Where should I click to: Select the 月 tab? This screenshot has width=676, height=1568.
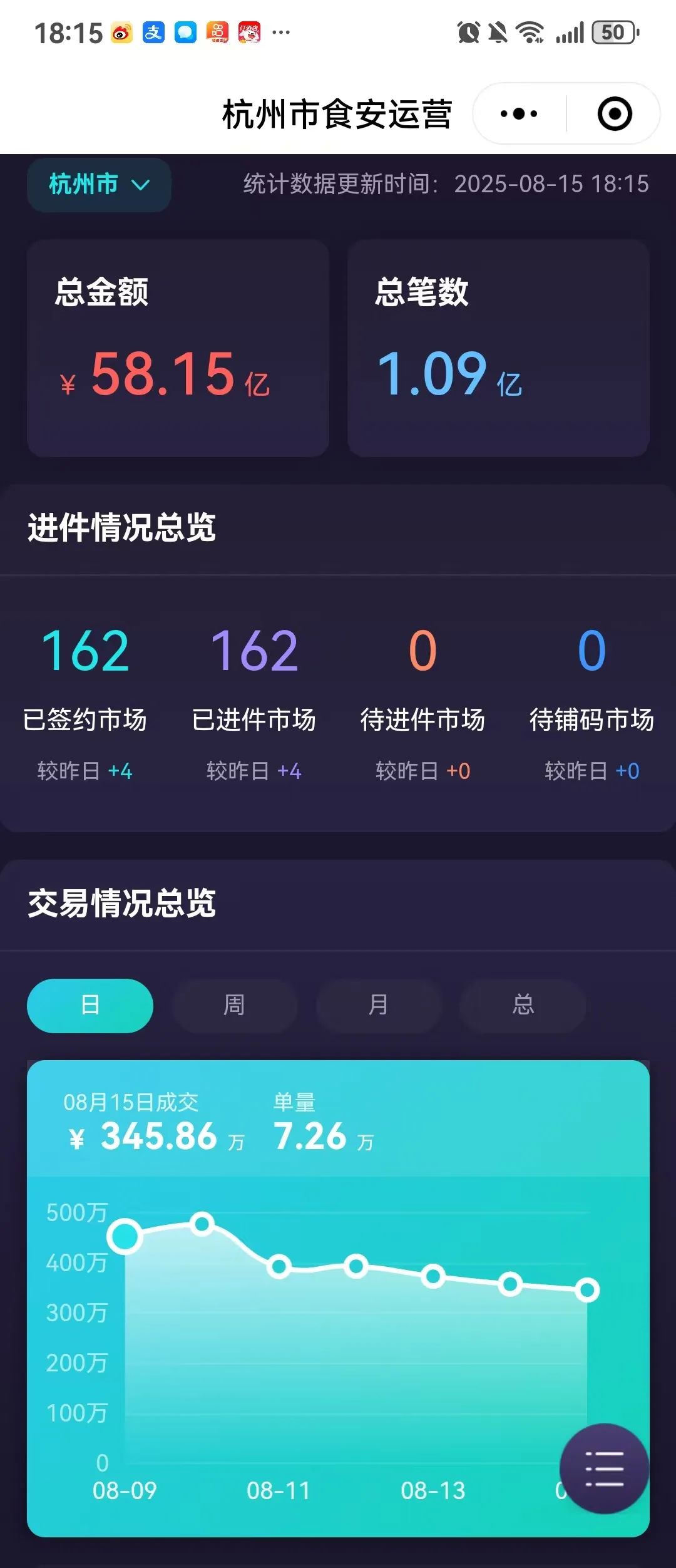[379, 1006]
